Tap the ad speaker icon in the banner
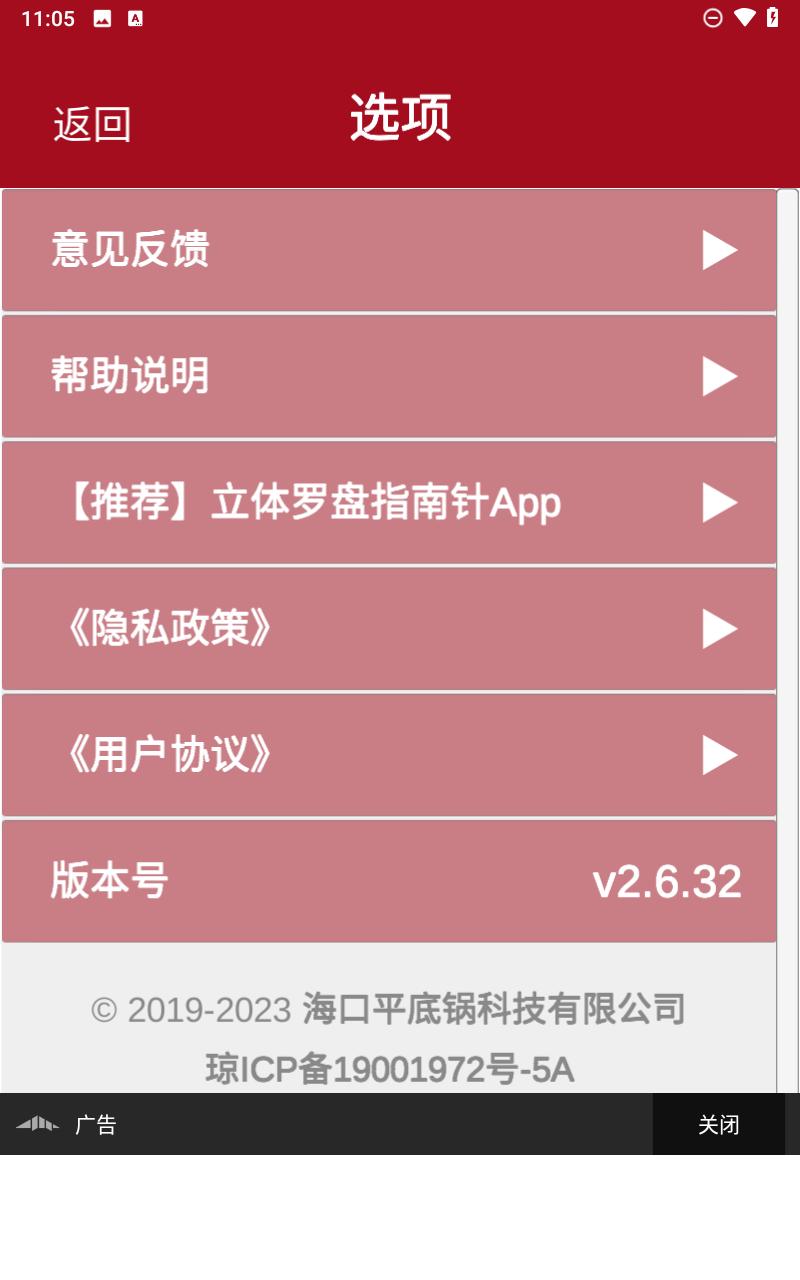The width and height of the screenshot is (800, 1280). (x=38, y=1124)
